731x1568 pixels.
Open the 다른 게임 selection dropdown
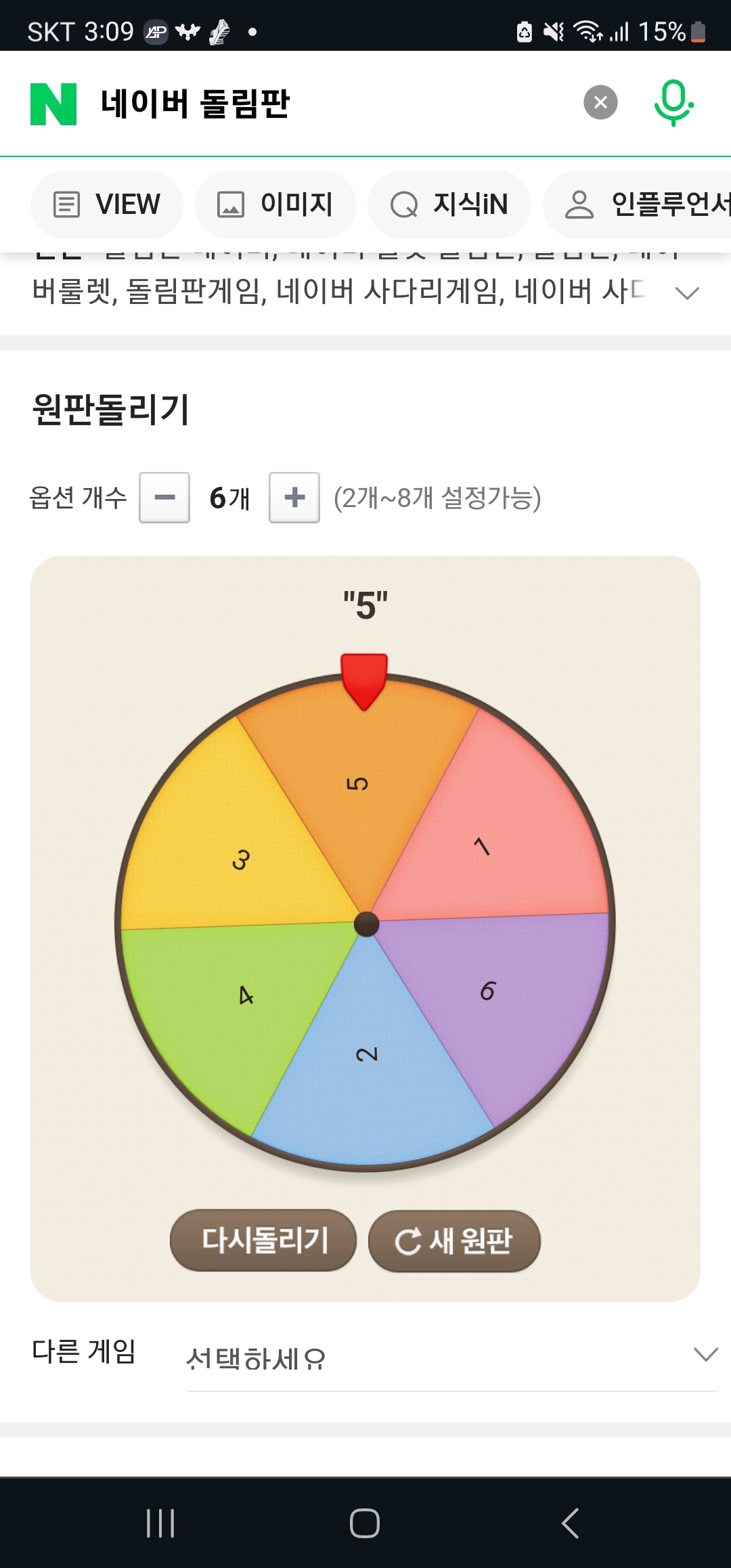451,1357
